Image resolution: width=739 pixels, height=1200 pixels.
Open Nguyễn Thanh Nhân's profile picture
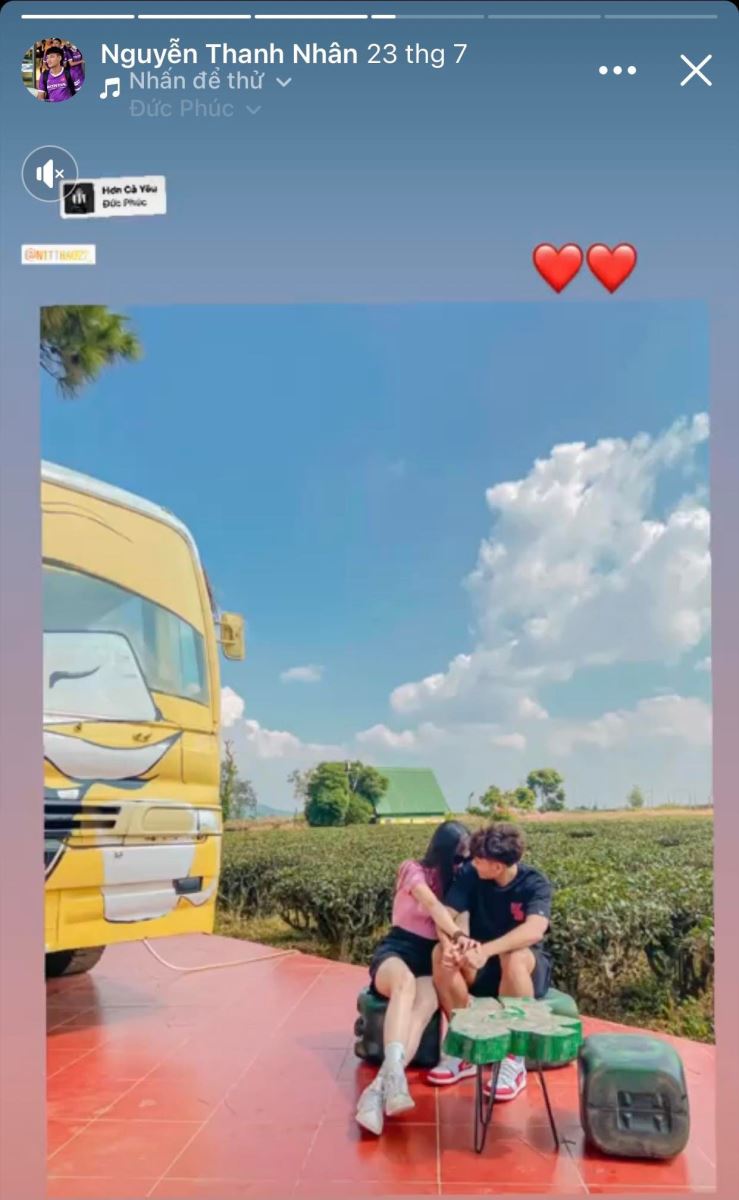coord(53,70)
